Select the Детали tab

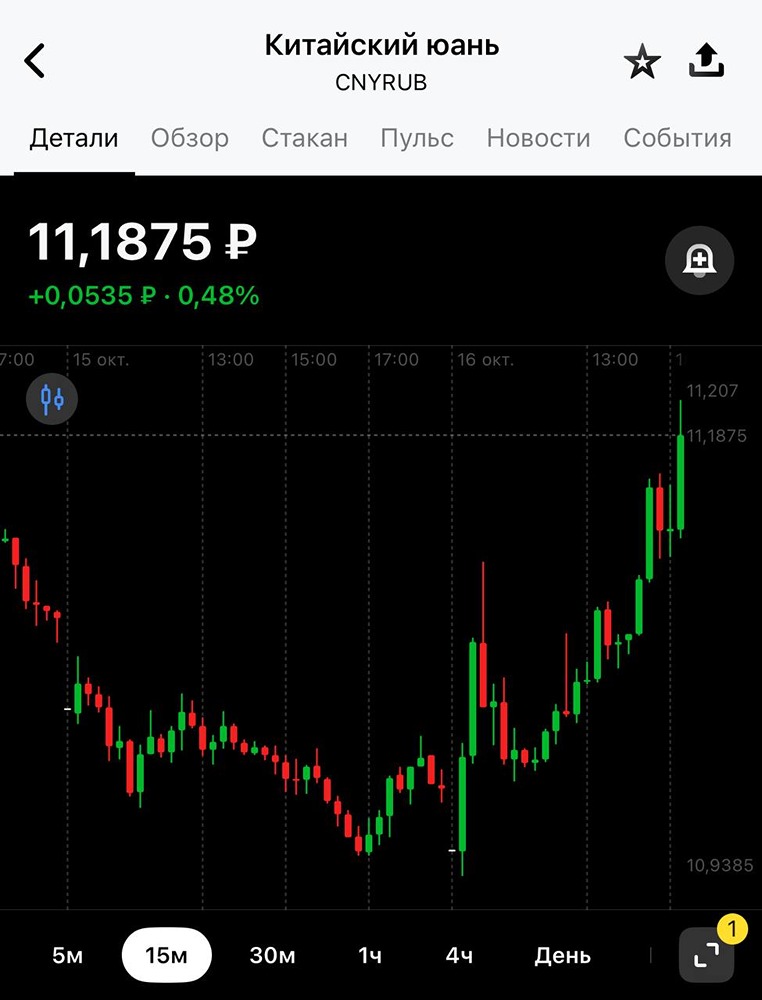(74, 138)
